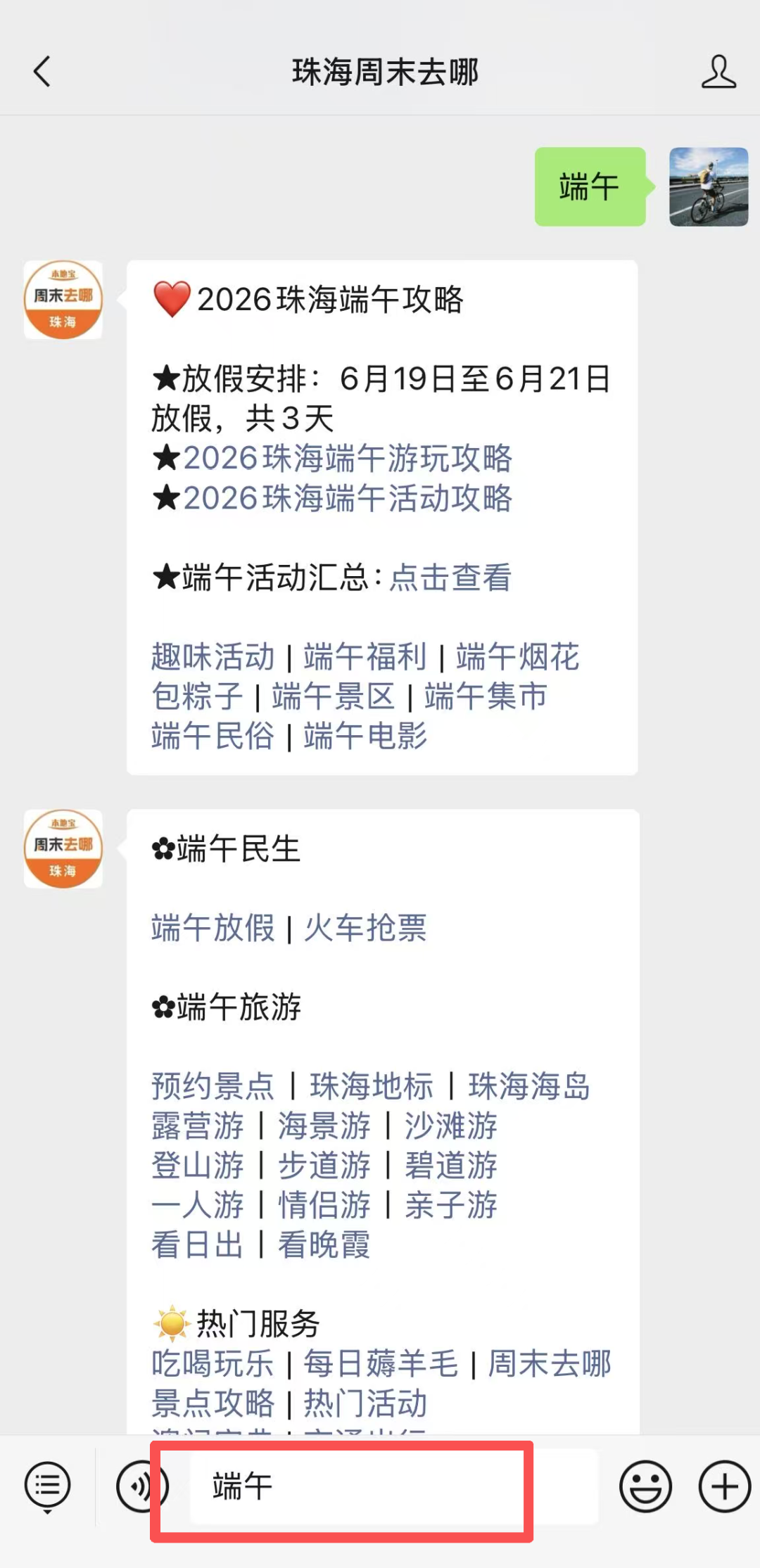The height and width of the screenshot is (1568, 760).
Task: Open the 景点攻略 link
Action: click(x=213, y=1403)
